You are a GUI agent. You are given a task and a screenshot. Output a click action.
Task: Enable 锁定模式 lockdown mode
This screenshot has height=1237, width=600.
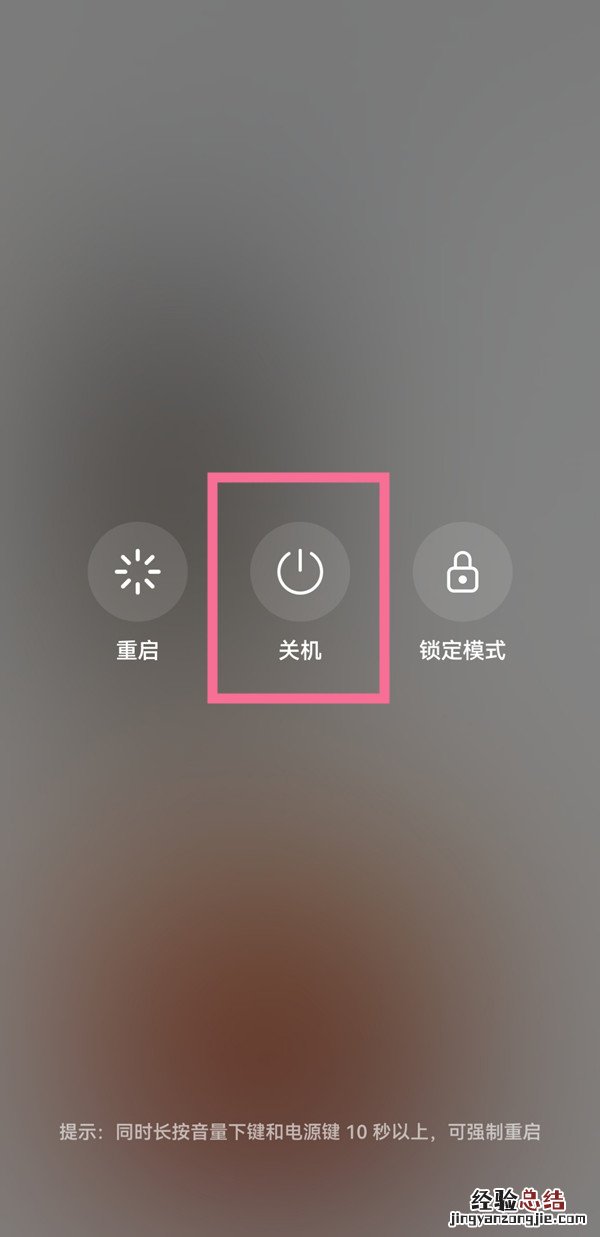tap(462, 572)
